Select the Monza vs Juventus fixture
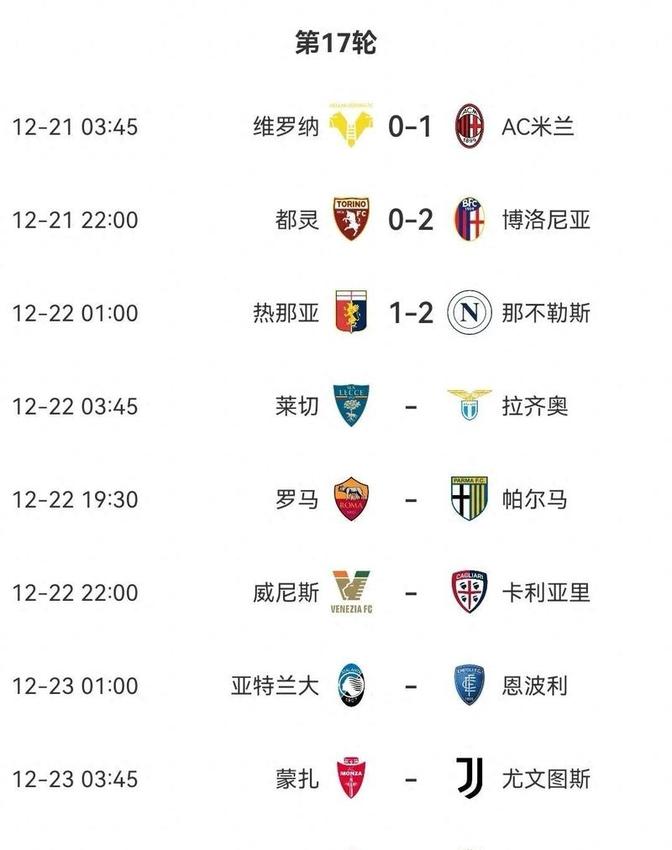Image resolution: width=672 pixels, height=850 pixels. click(x=410, y=779)
